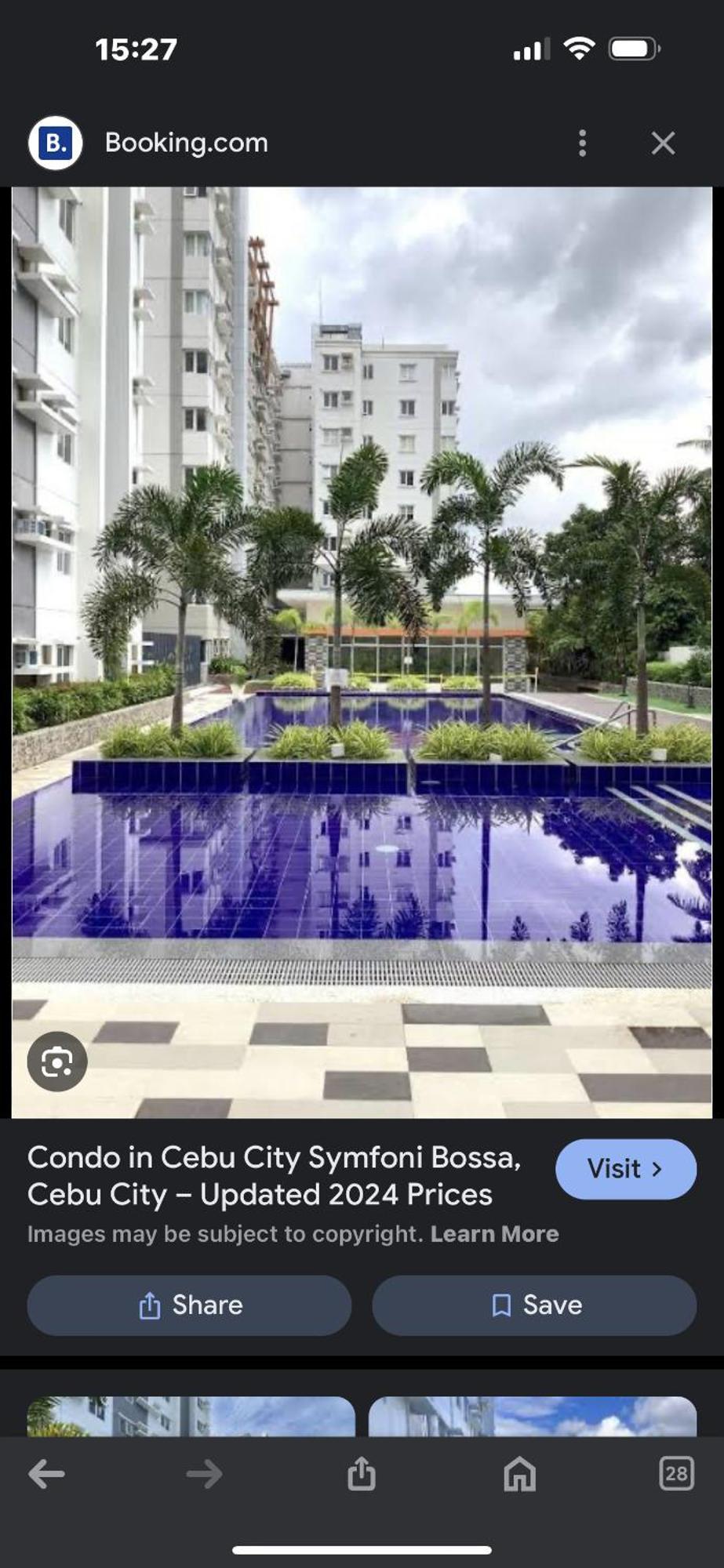Go back to the previous page

click(x=46, y=1474)
